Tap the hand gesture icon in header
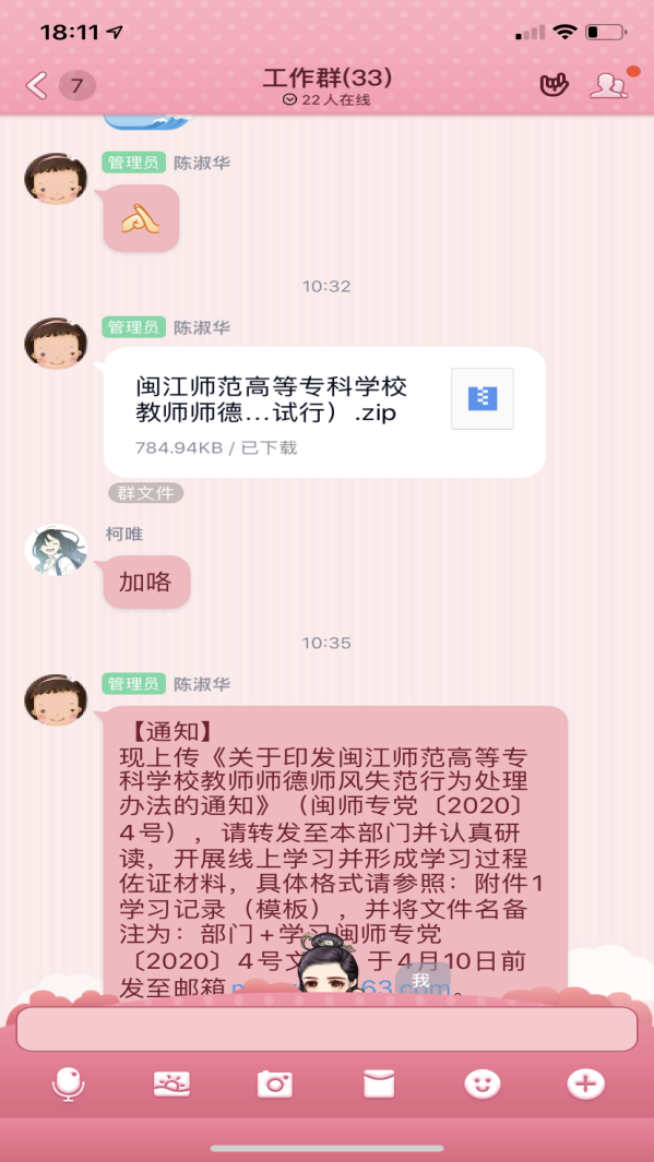 (x=554, y=85)
